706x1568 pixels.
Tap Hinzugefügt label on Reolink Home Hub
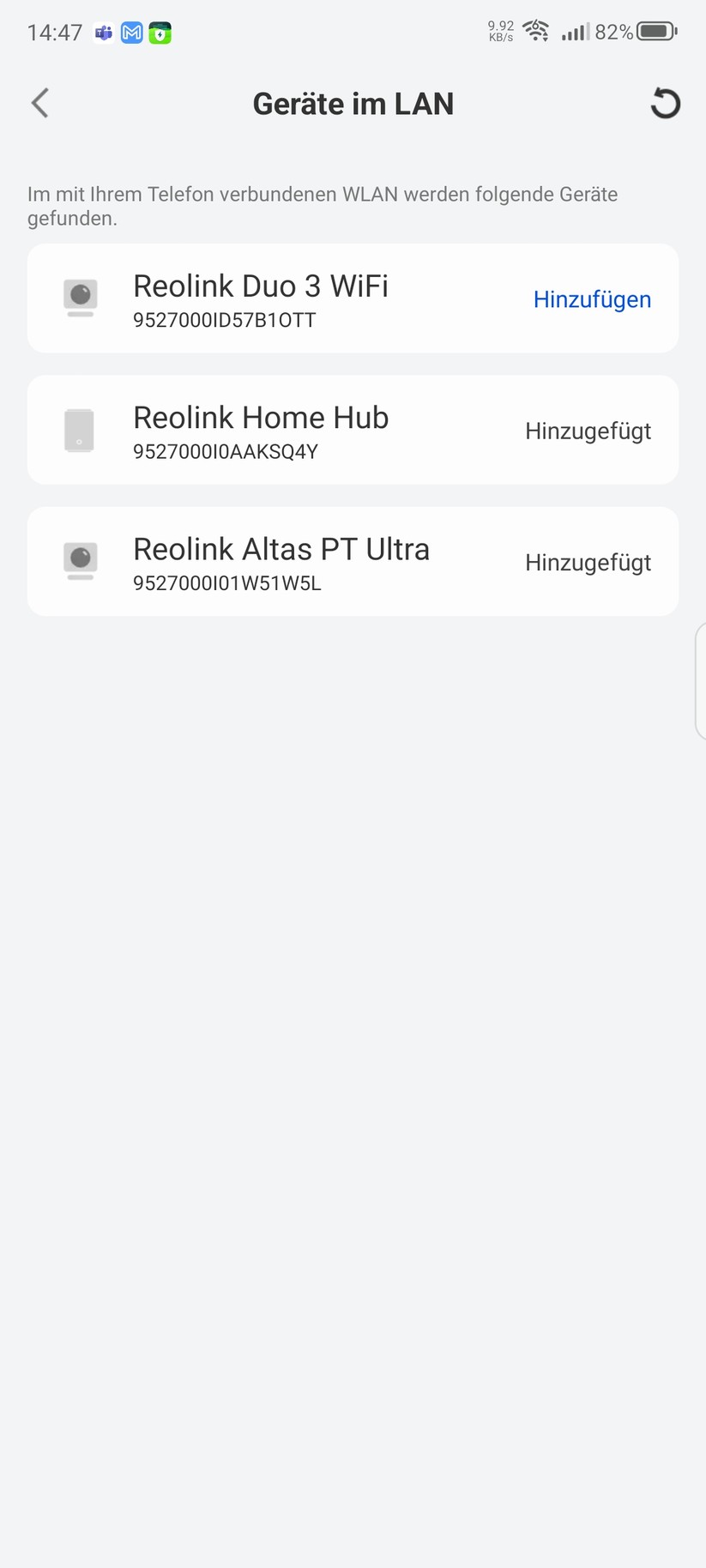pyautogui.click(x=588, y=431)
